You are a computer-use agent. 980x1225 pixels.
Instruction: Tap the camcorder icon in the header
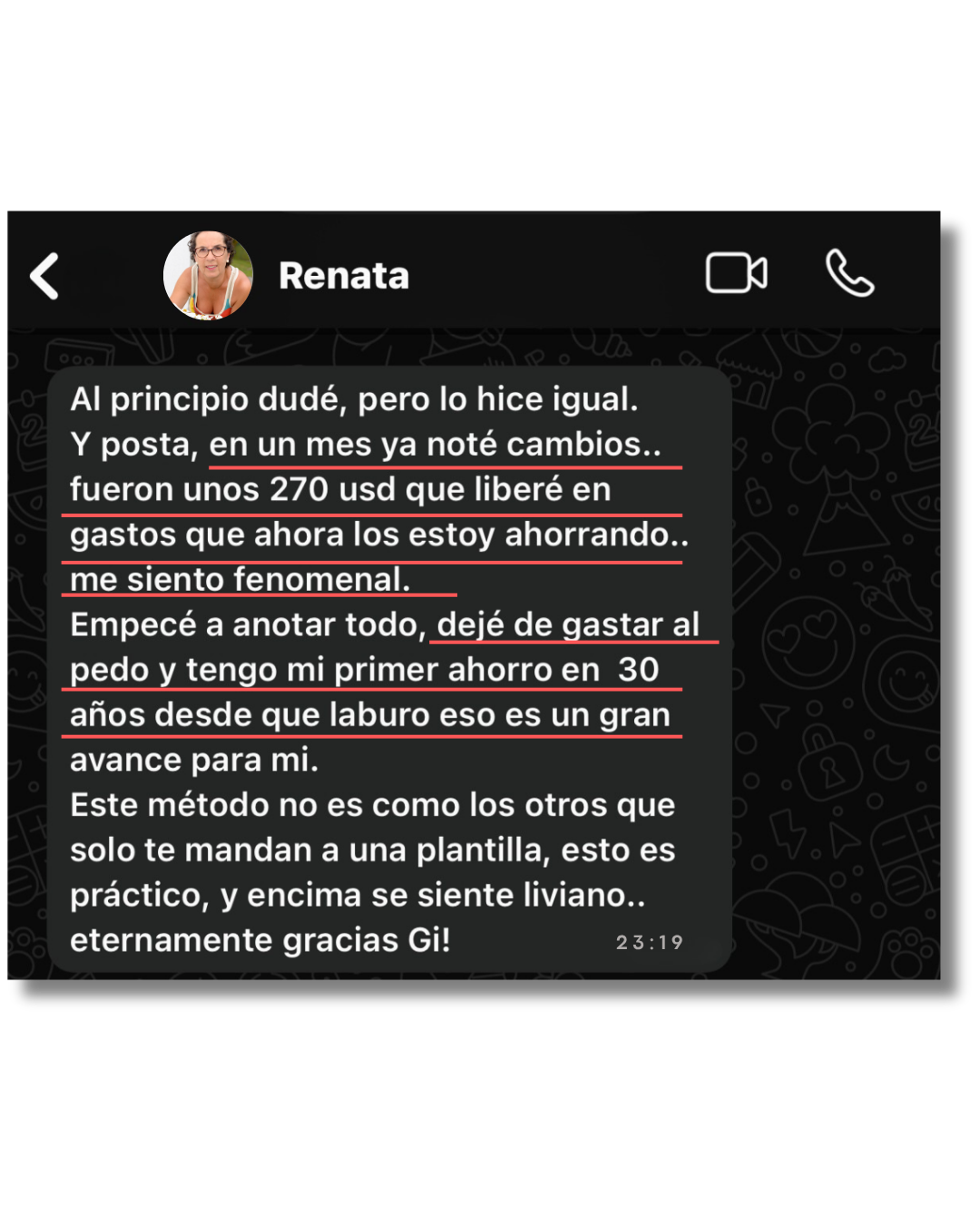pyautogui.click(x=737, y=271)
